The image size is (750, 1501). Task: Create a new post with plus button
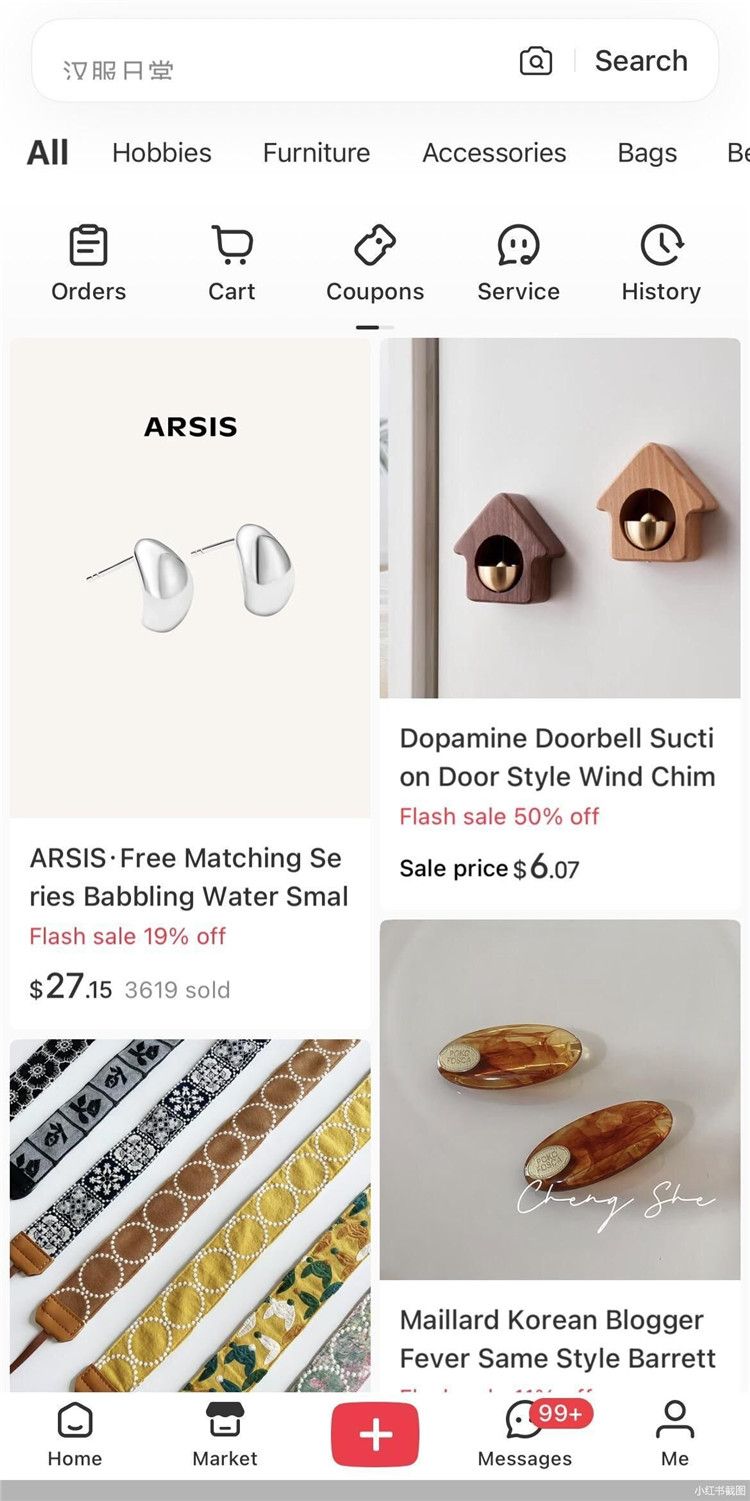[x=375, y=1434]
